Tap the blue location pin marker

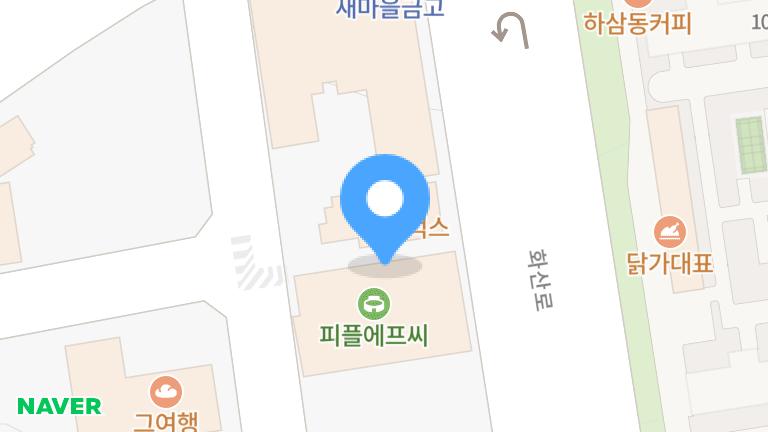(x=385, y=202)
